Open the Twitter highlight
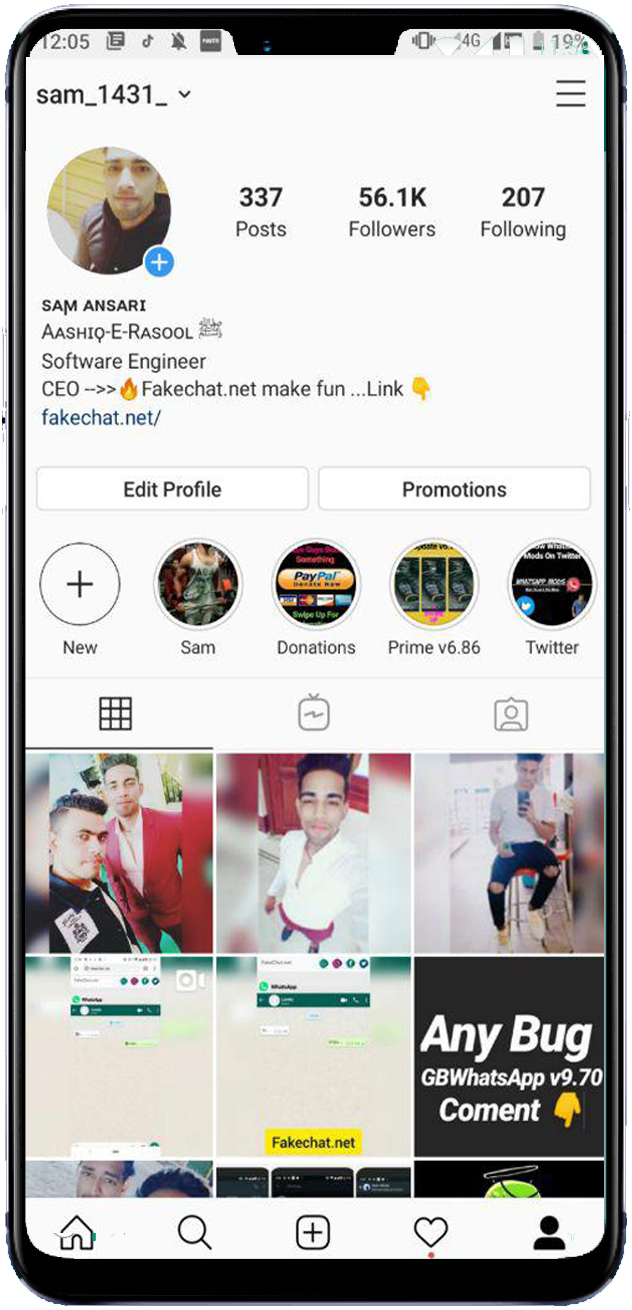632x1310 pixels. click(x=551, y=585)
